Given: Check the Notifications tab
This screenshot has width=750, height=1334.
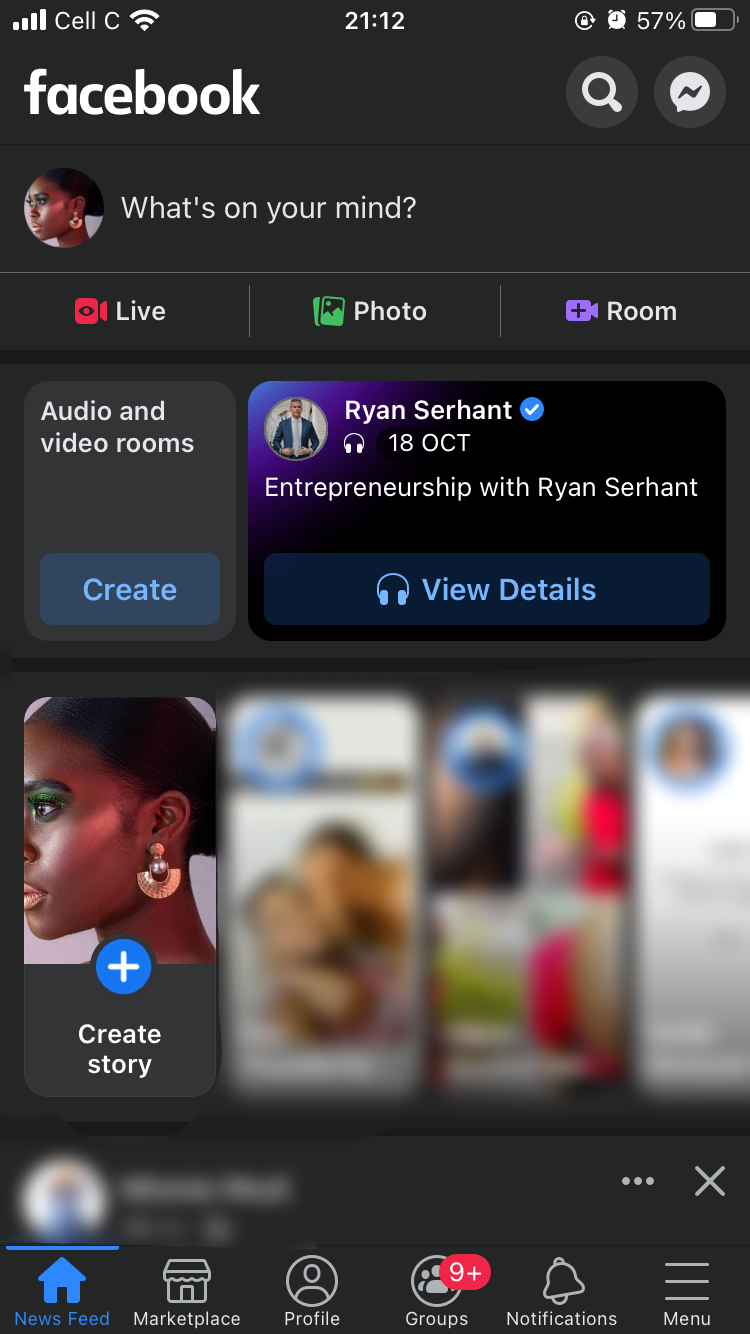Looking at the screenshot, I should (x=562, y=1291).
